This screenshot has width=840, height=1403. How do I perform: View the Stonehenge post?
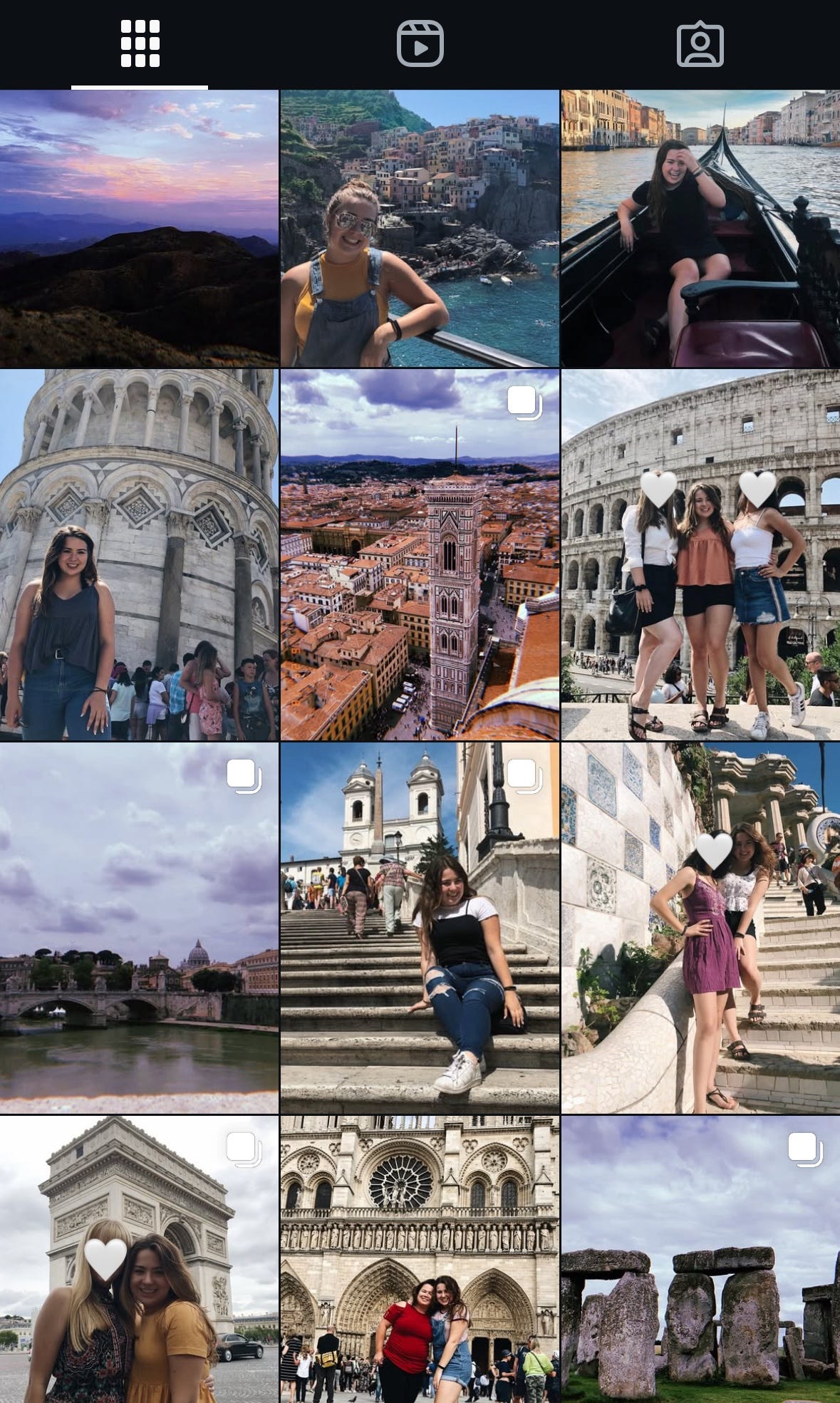[x=700, y=1259]
